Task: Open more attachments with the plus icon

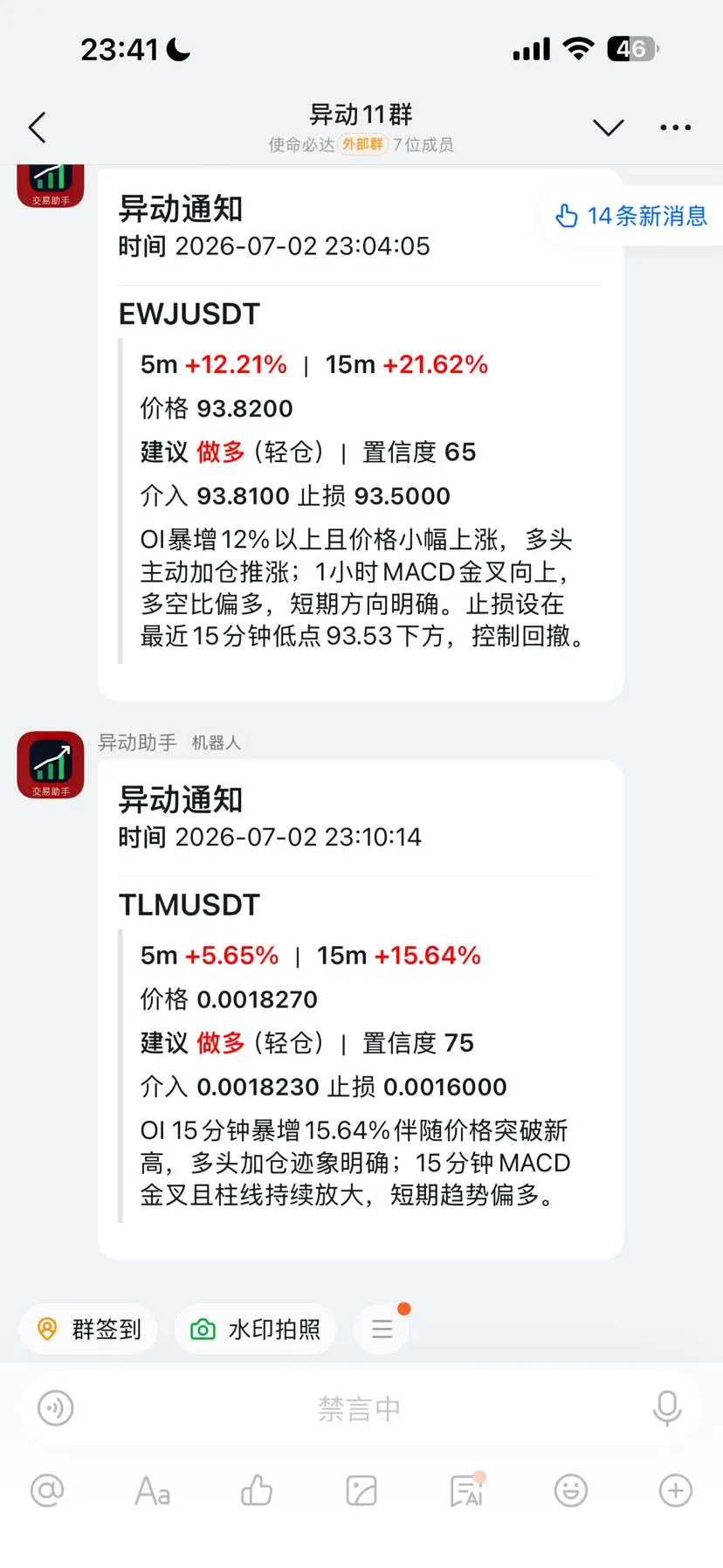Action: pyautogui.click(x=676, y=1490)
